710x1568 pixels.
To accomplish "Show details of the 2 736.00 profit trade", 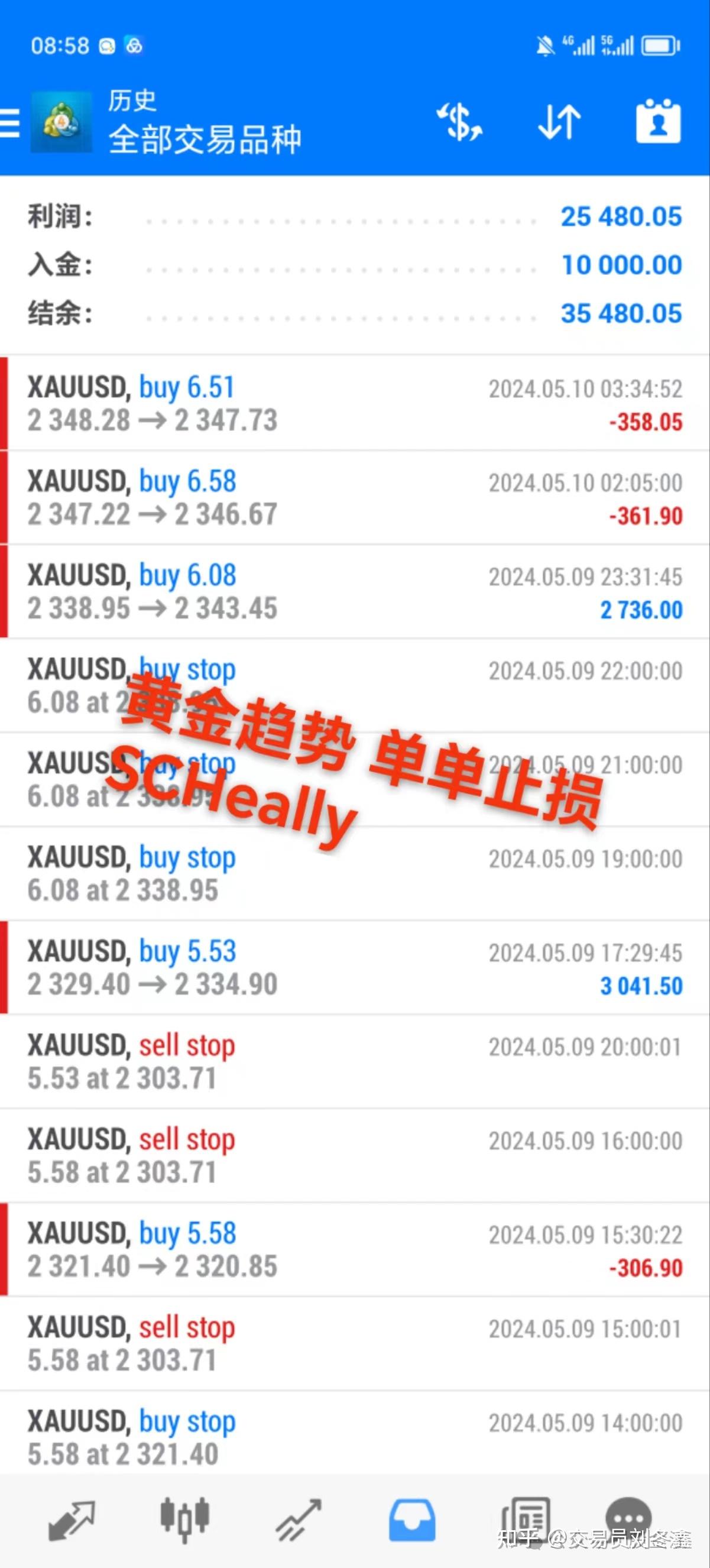I will tap(355, 592).
